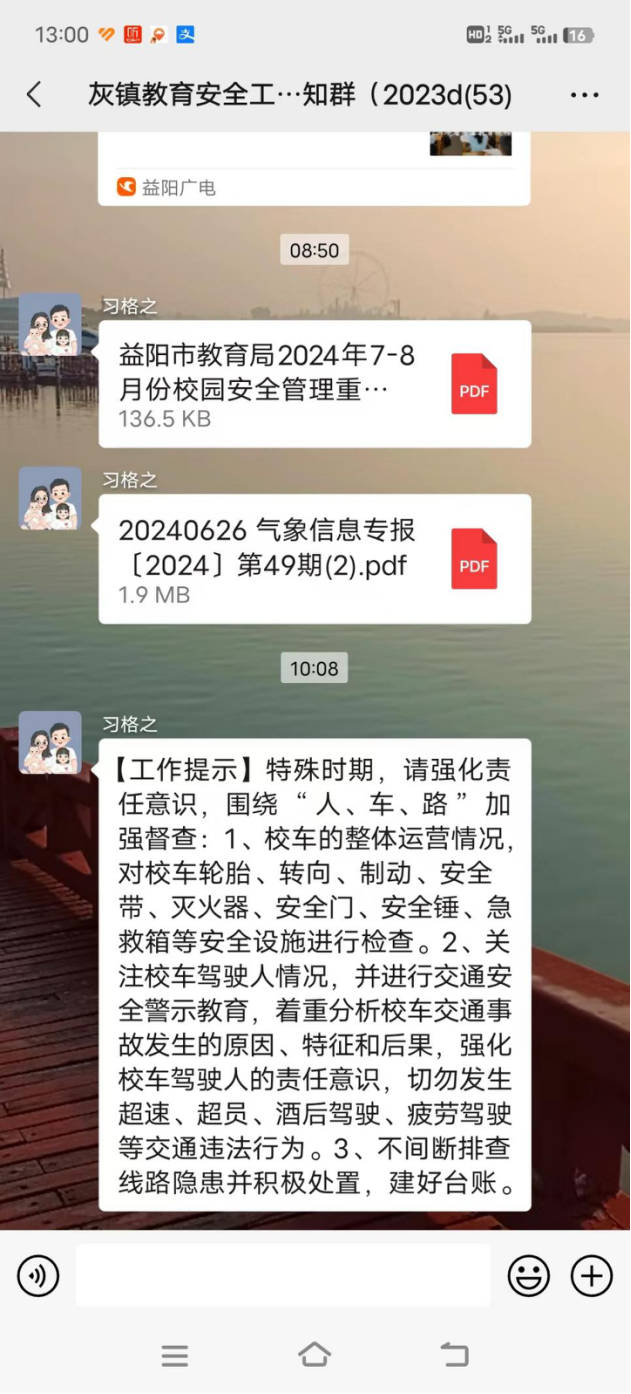
Task: Switch to voice message input
Action: [38, 1276]
